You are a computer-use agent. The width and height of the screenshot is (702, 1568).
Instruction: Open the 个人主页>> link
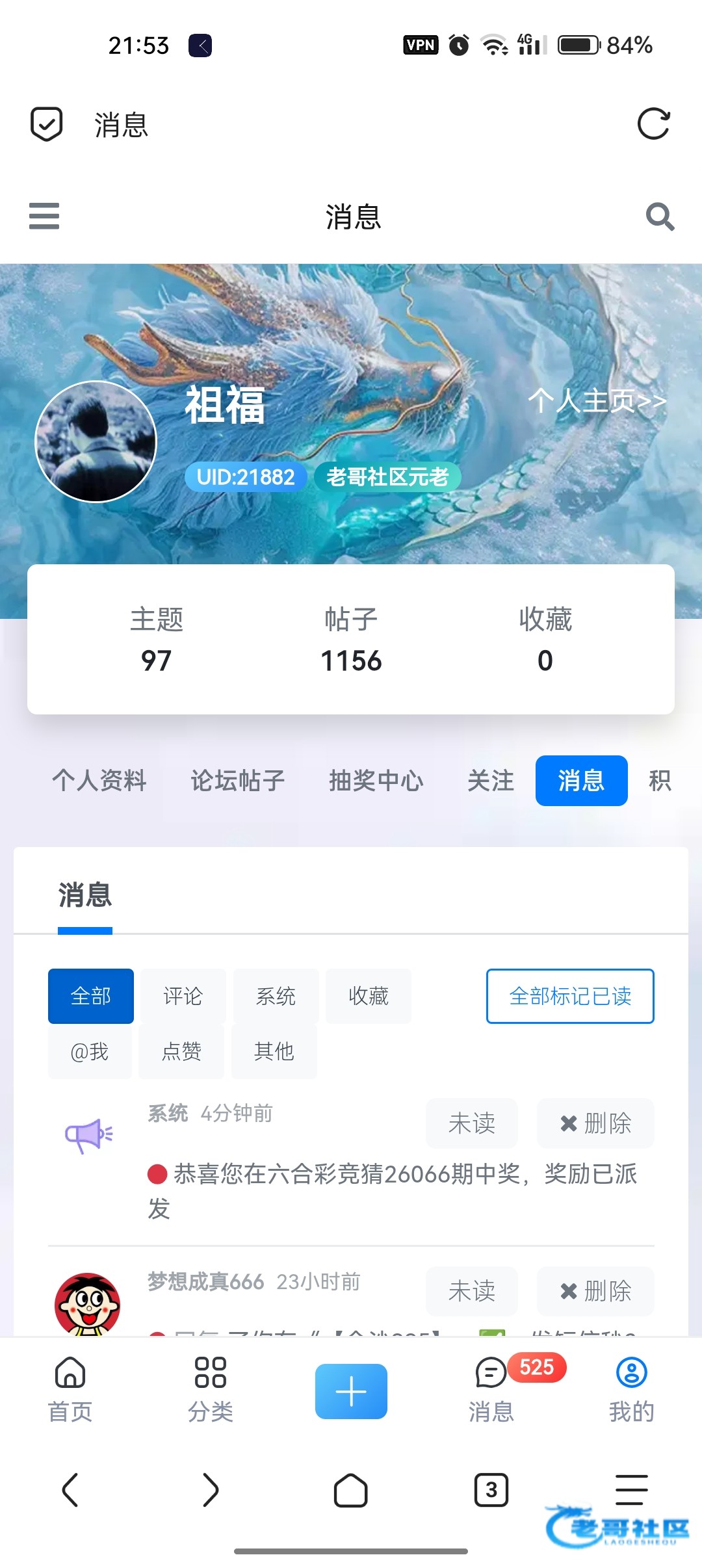pyautogui.click(x=597, y=400)
